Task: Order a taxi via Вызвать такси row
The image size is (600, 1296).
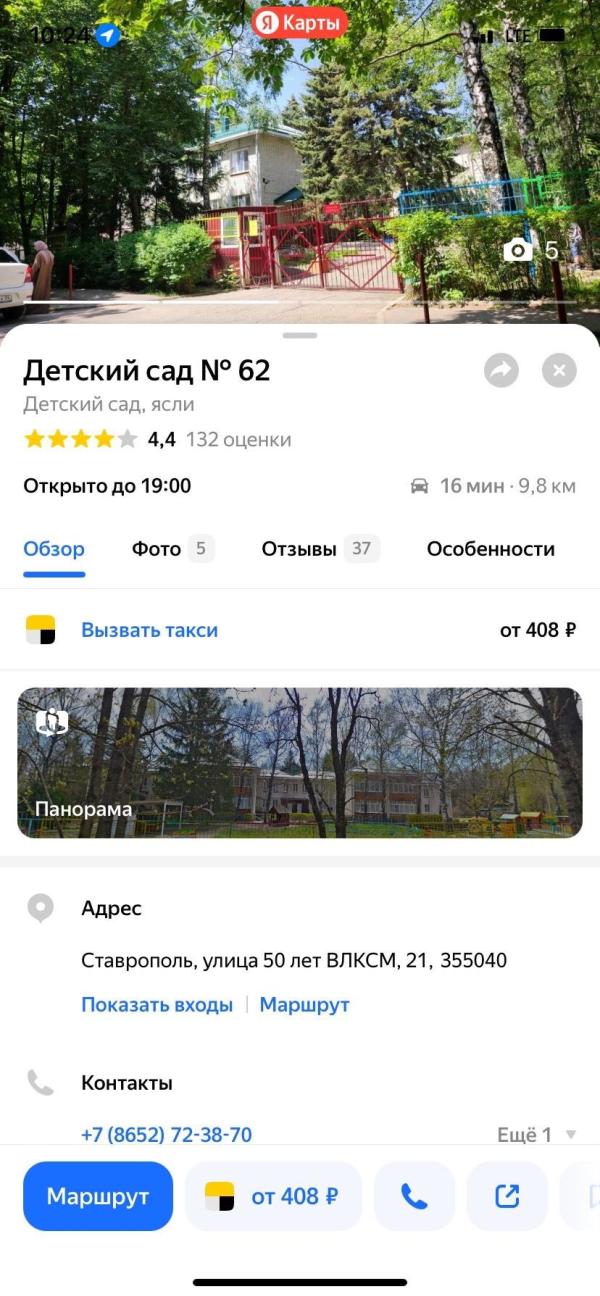Action: pos(149,630)
